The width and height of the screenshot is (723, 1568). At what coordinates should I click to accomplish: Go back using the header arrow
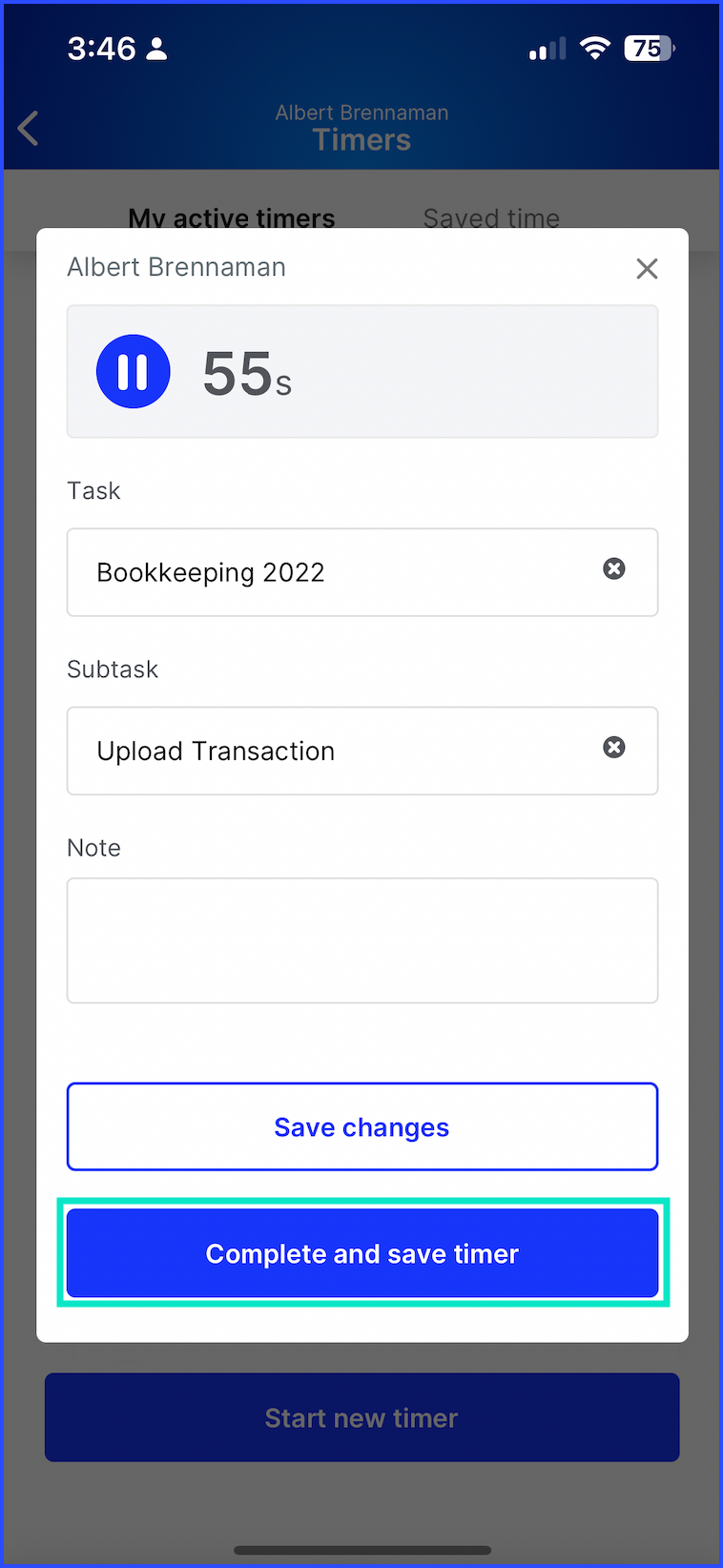coord(29,128)
